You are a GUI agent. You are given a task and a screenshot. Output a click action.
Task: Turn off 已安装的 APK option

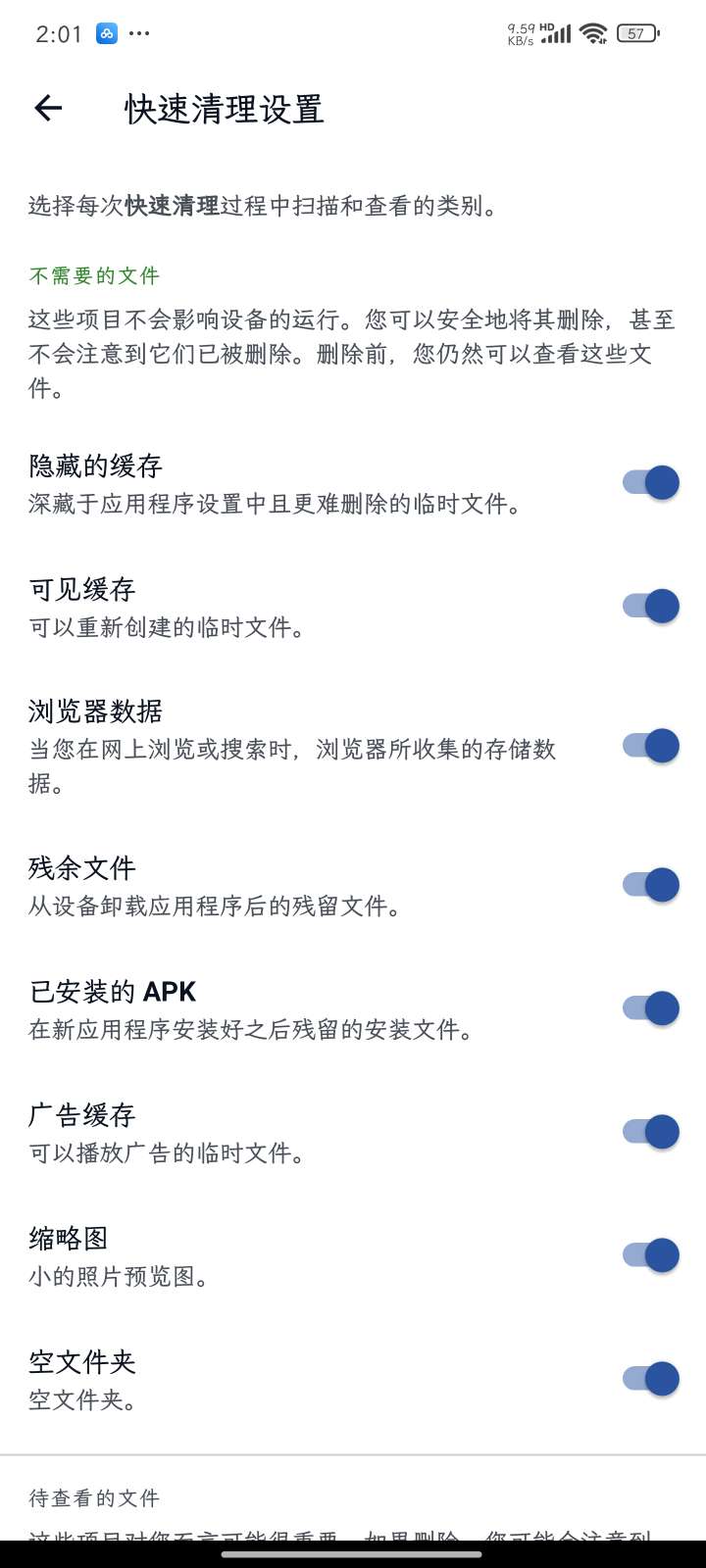pyautogui.click(x=651, y=1008)
